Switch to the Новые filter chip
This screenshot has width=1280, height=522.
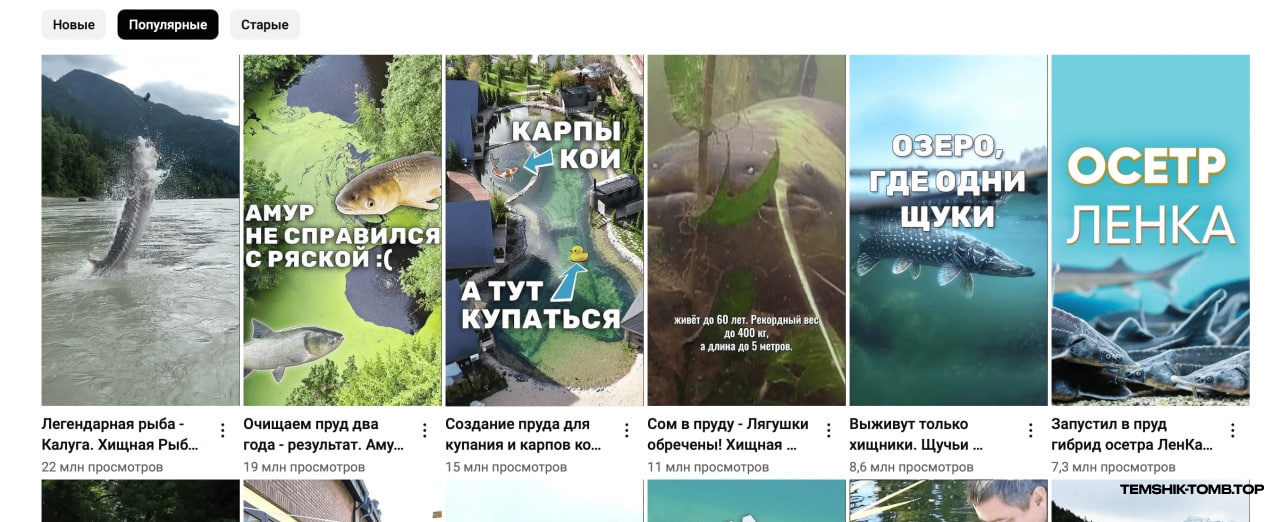coord(74,25)
